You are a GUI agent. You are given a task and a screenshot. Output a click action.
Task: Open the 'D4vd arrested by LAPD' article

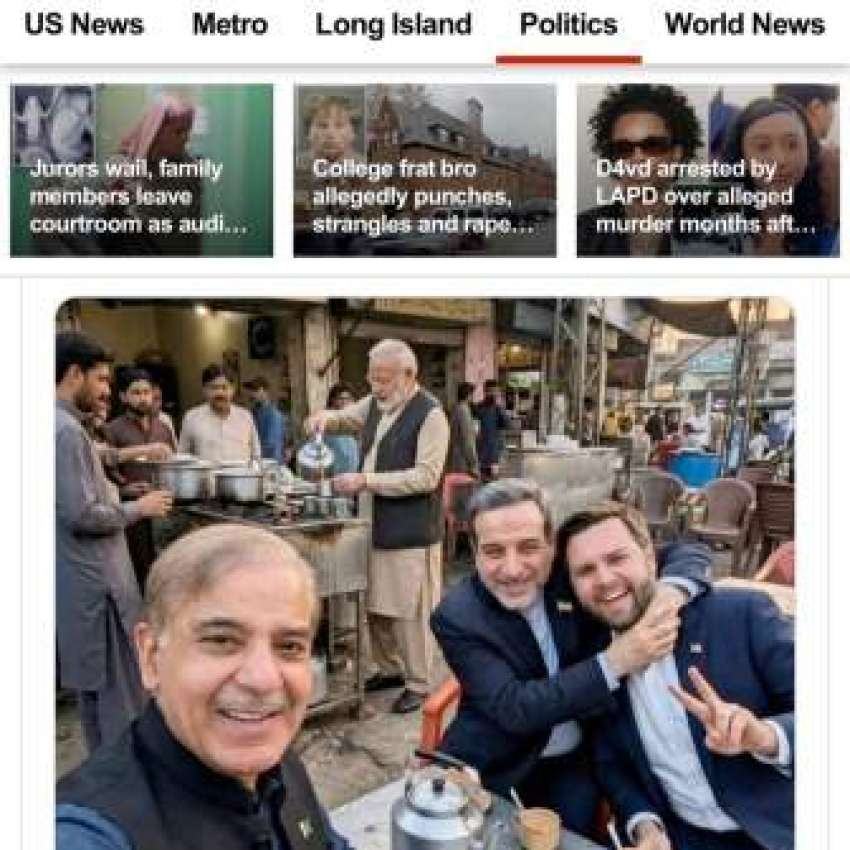pyautogui.click(x=707, y=170)
